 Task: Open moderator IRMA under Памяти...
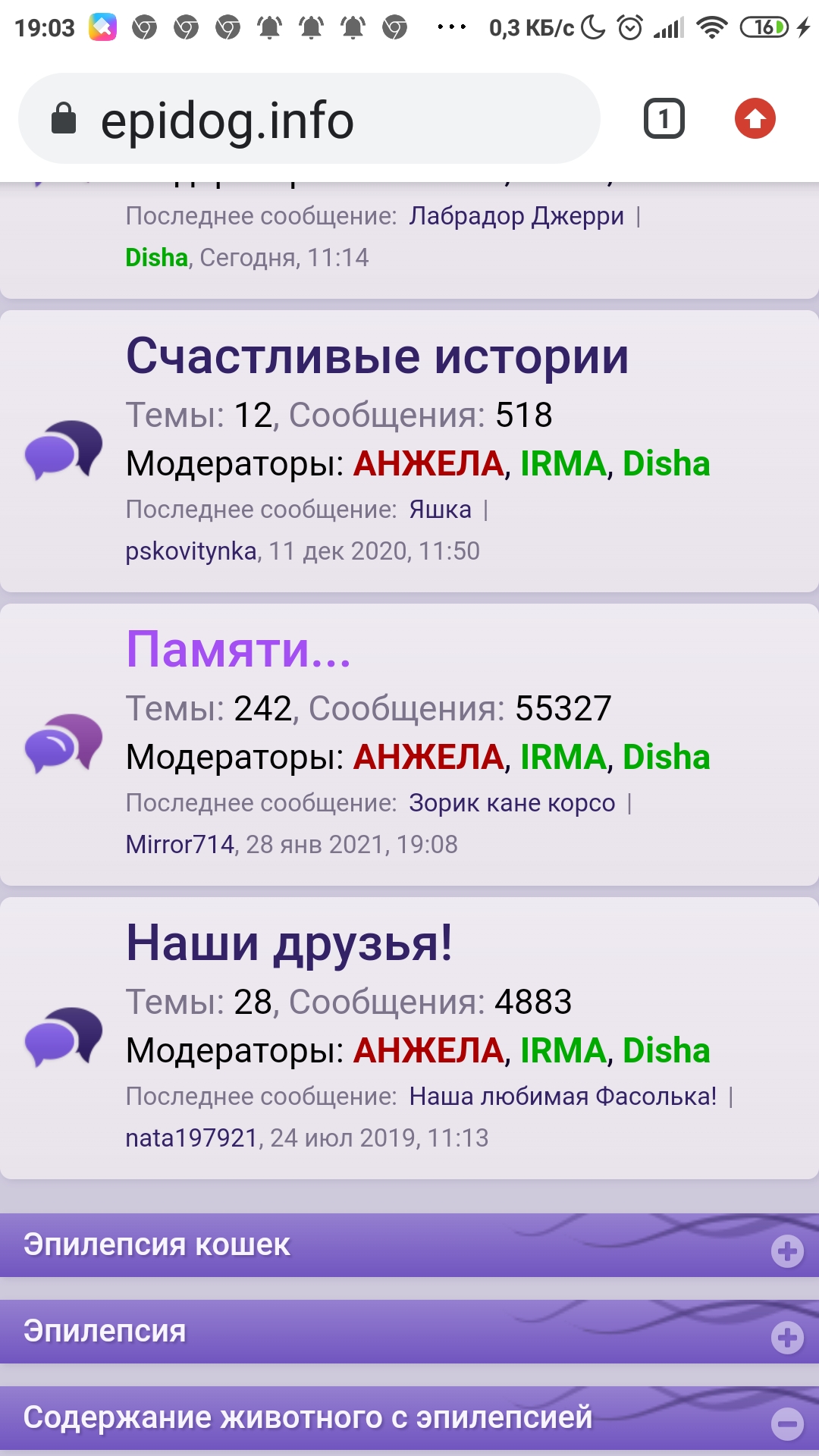(x=563, y=758)
